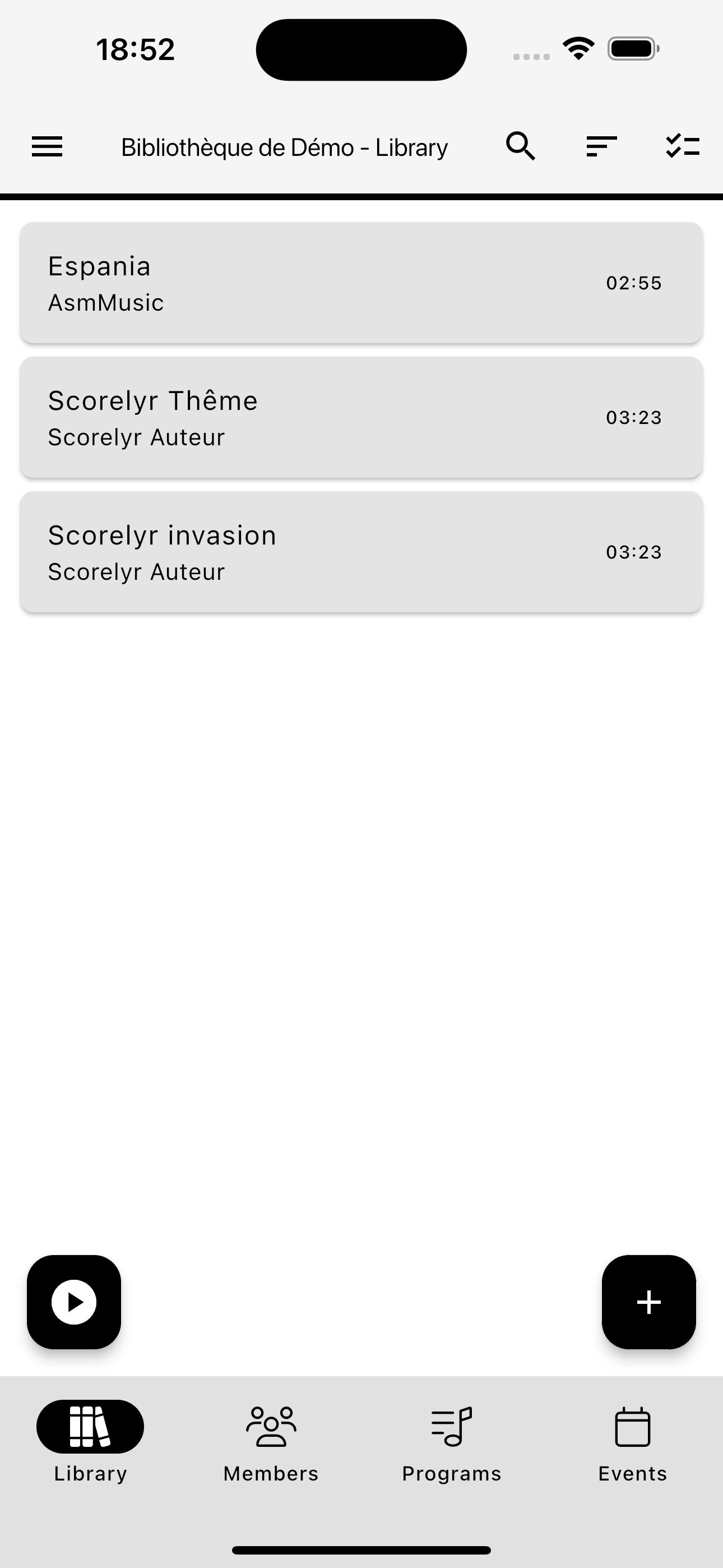Expand the Scorelyr invasion song entry

(361, 551)
